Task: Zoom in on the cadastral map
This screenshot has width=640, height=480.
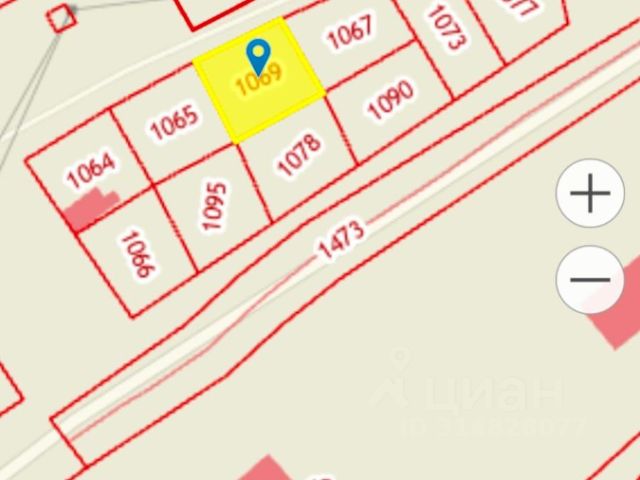Action: pos(589,194)
